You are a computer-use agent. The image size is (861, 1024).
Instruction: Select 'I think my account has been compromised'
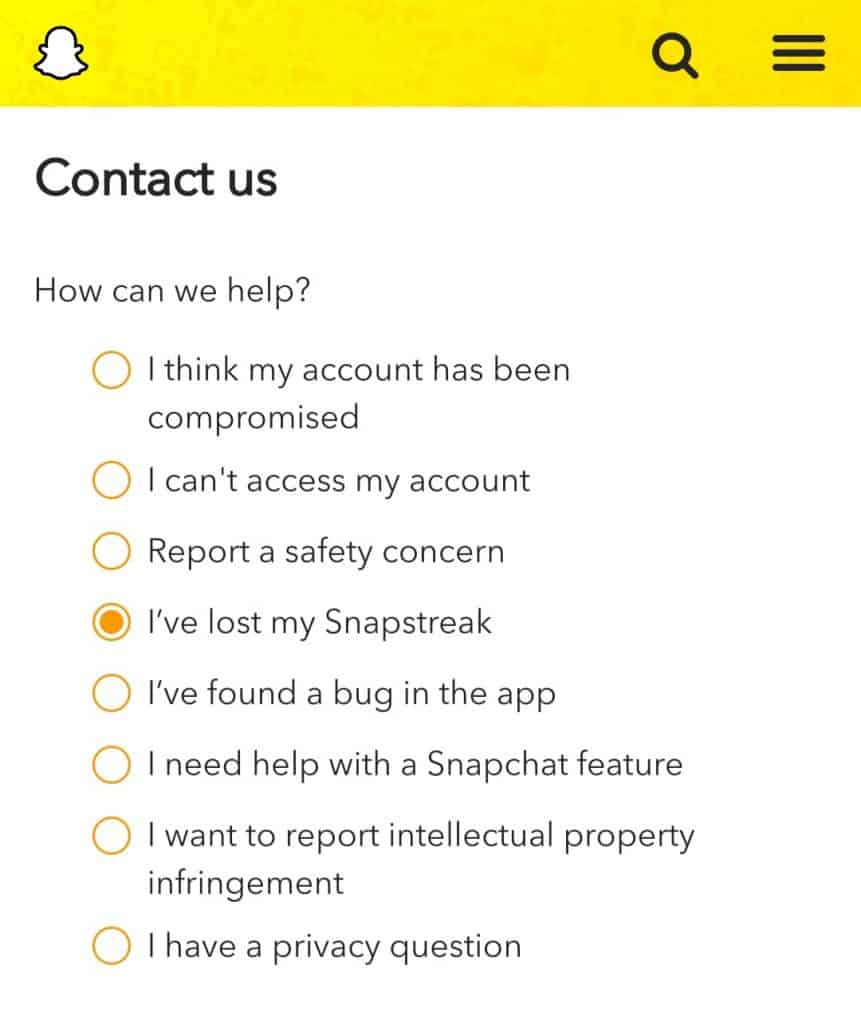[110, 369]
